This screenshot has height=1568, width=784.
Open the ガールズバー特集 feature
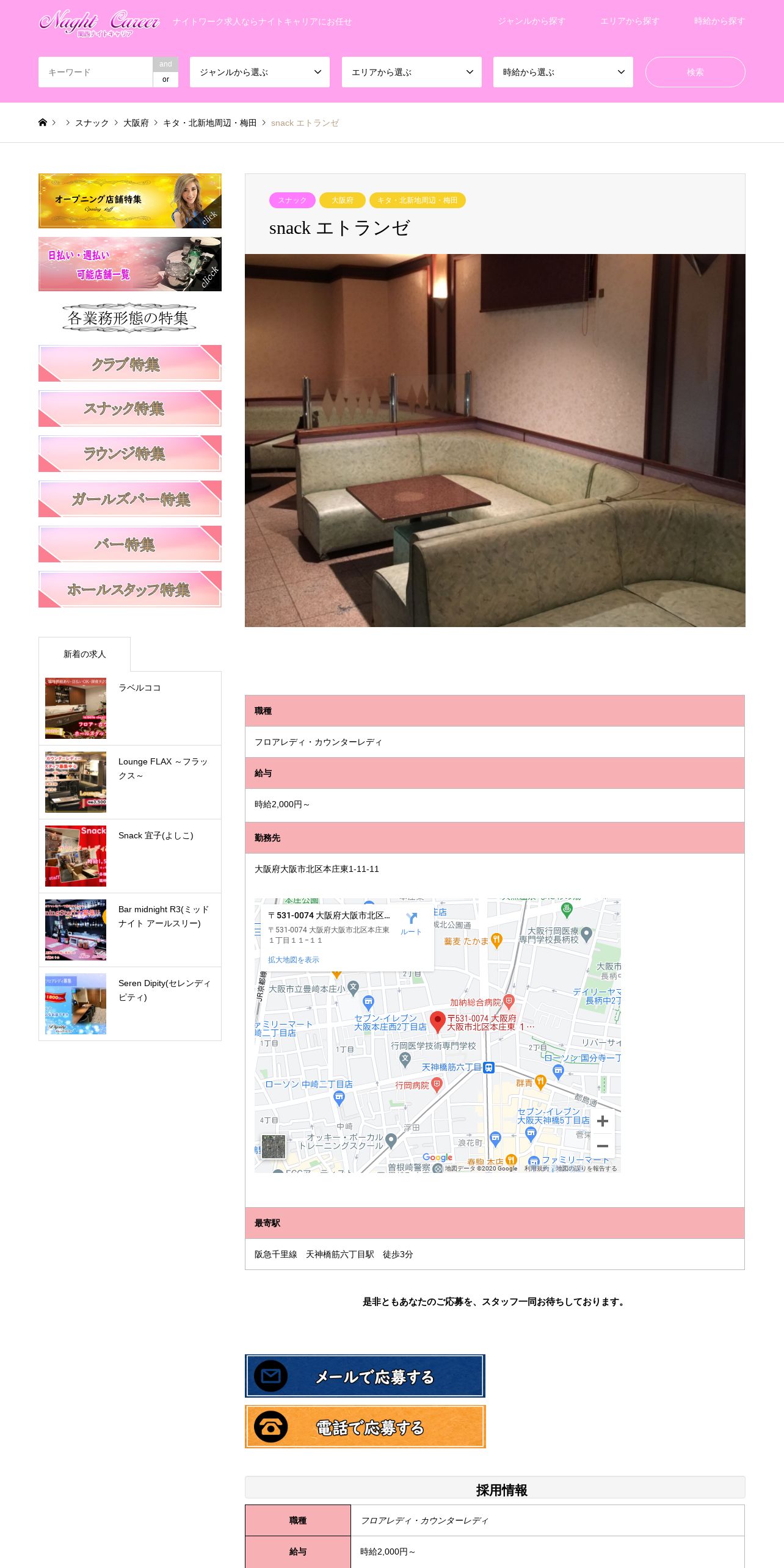[130, 499]
